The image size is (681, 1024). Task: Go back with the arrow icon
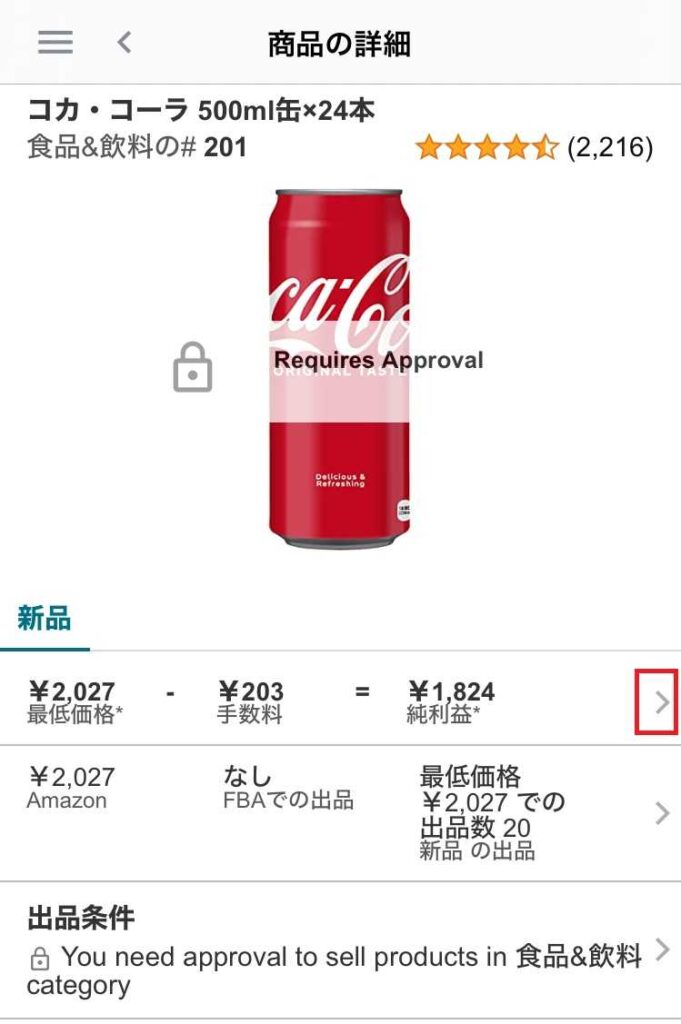click(x=124, y=42)
